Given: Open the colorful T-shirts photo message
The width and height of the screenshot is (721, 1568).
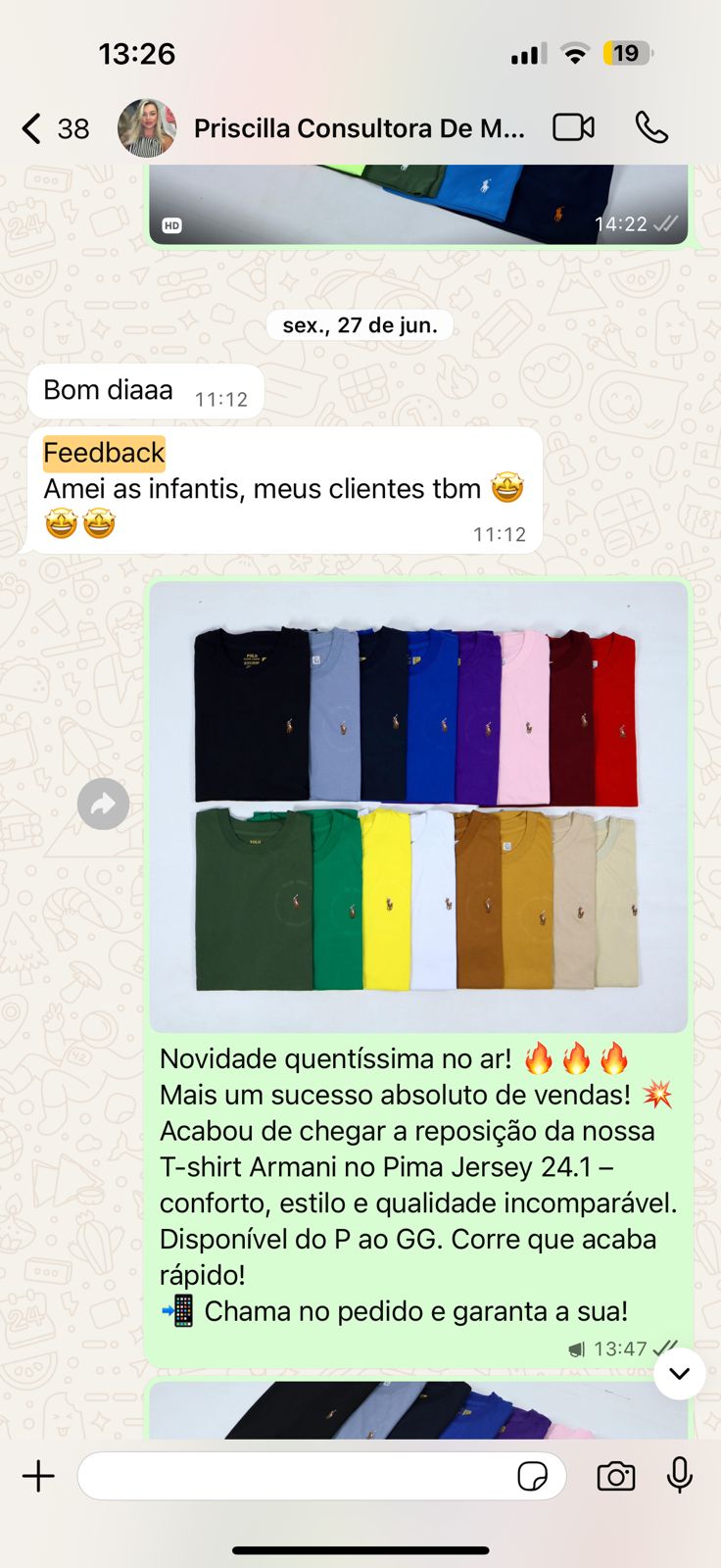Looking at the screenshot, I should (418, 806).
